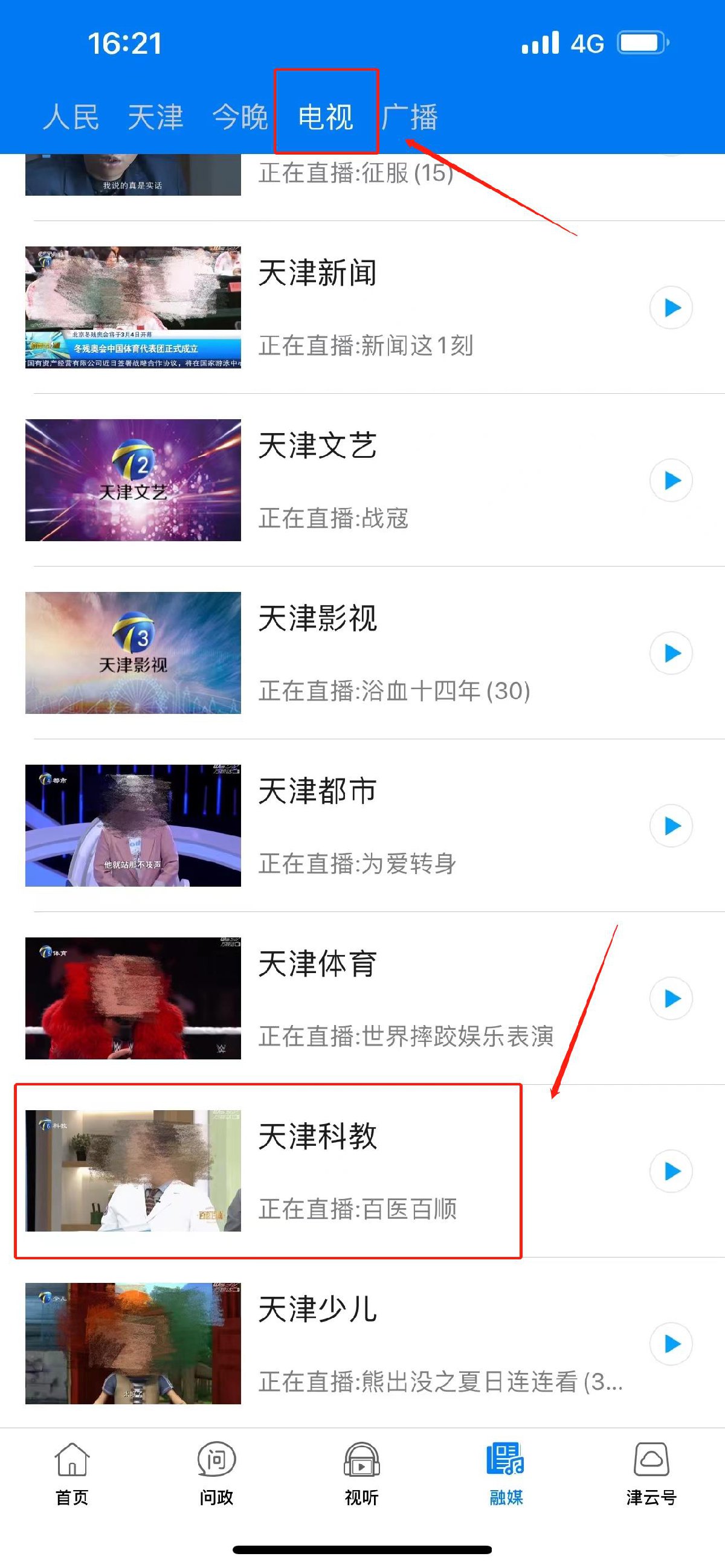The width and height of the screenshot is (725, 1568).
Task: Select the 融媒 bottom tab
Action: [506, 1473]
